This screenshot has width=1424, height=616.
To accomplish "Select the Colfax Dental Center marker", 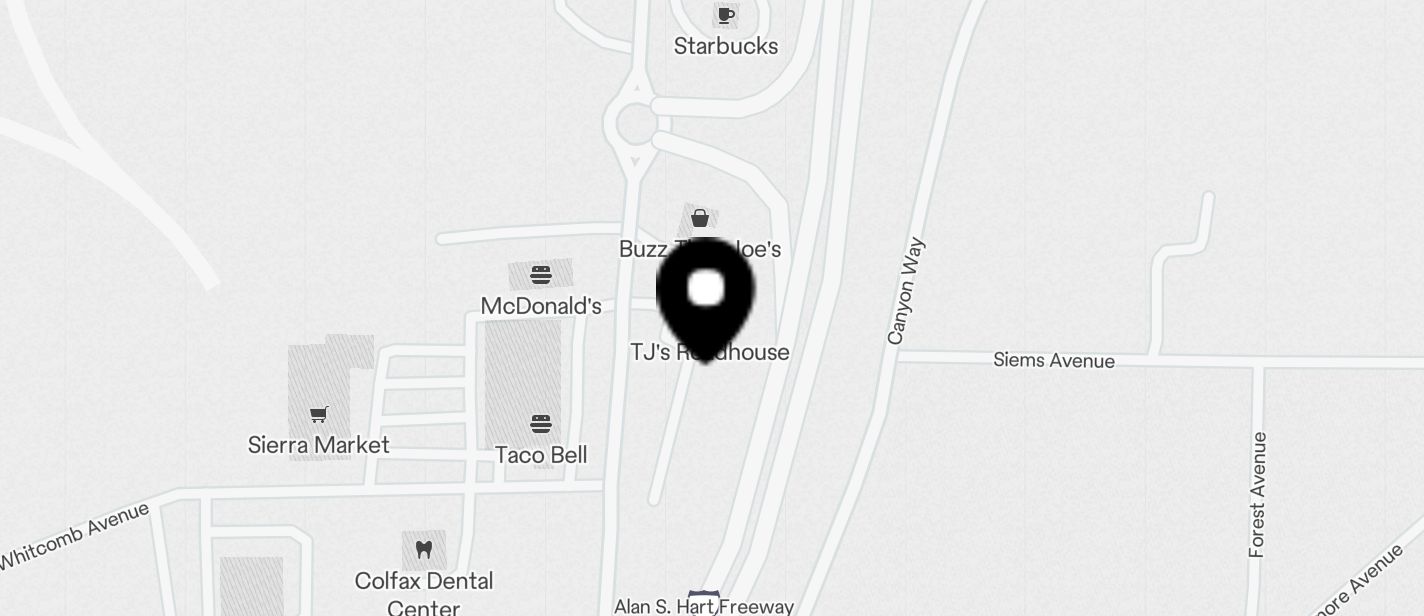I will [424, 549].
